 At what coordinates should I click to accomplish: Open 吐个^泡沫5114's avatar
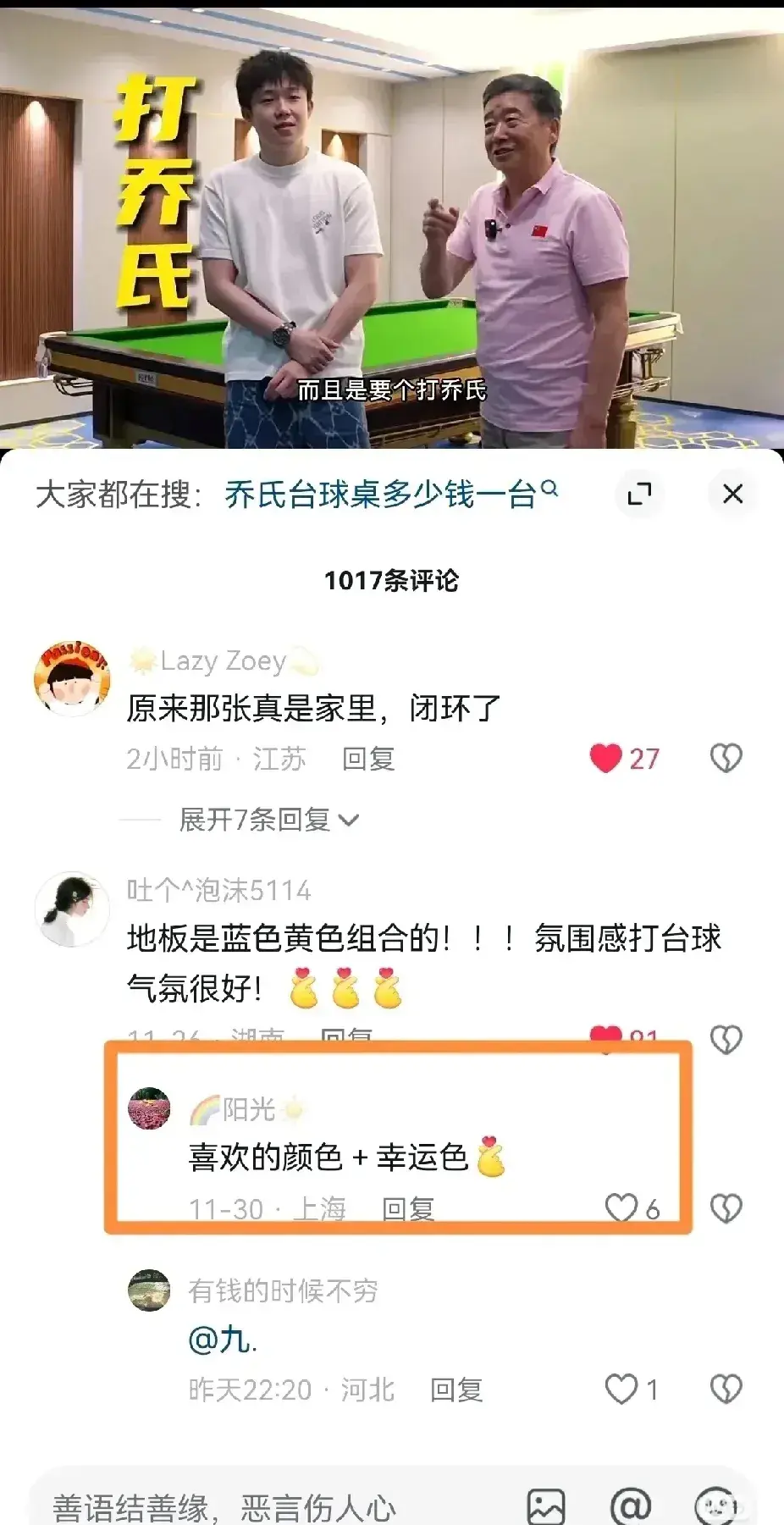click(72, 909)
